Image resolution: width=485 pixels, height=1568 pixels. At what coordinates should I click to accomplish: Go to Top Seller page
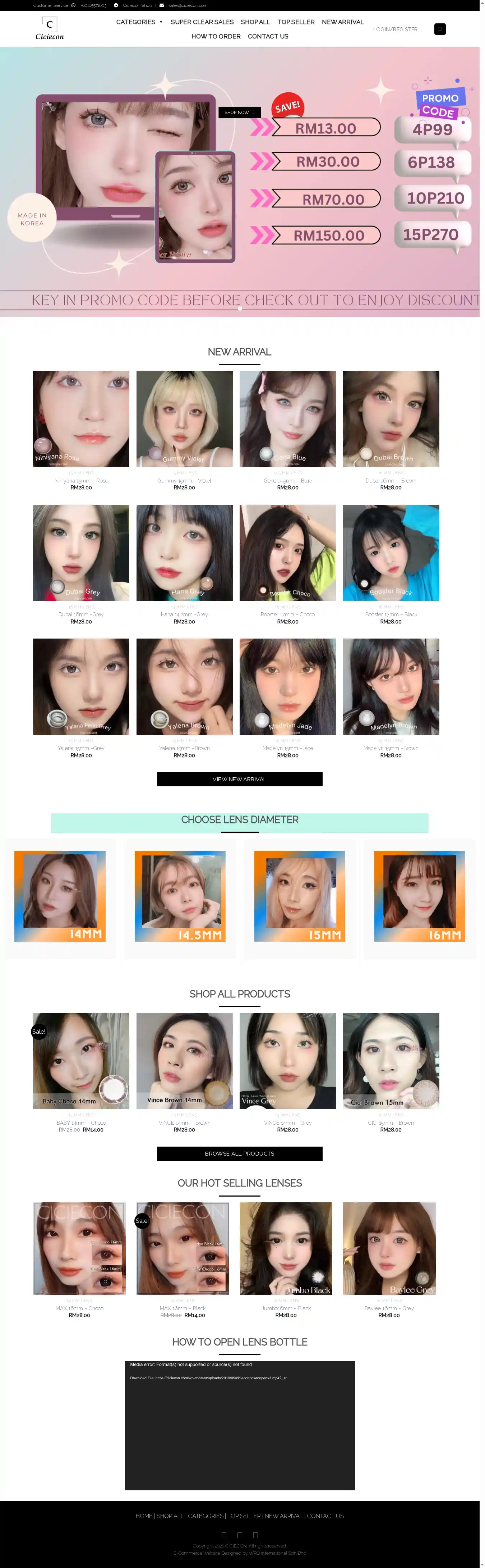pyautogui.click(x=296, y=22)
